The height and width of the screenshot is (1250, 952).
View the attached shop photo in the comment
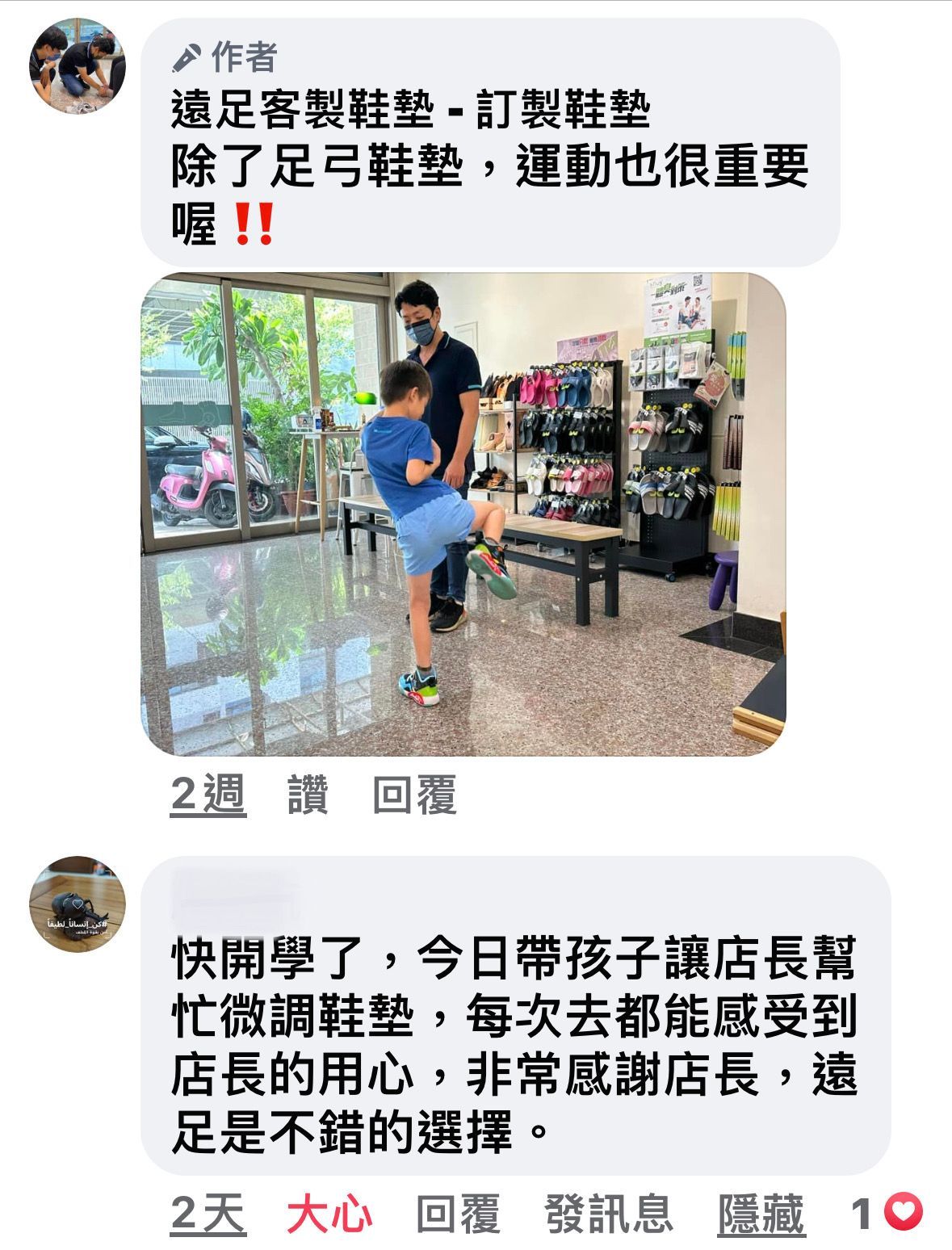463,514
